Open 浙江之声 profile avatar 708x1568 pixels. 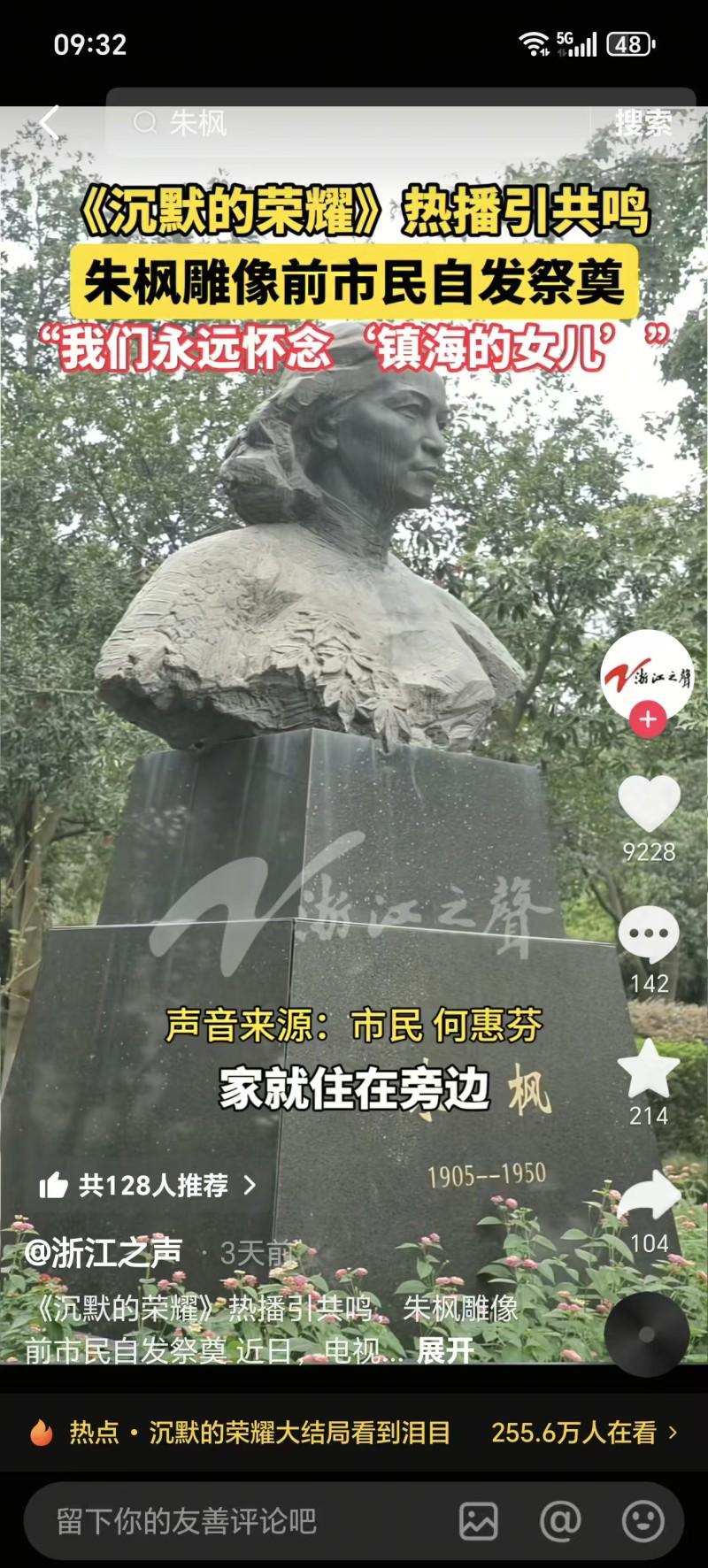tap(648, 674)
